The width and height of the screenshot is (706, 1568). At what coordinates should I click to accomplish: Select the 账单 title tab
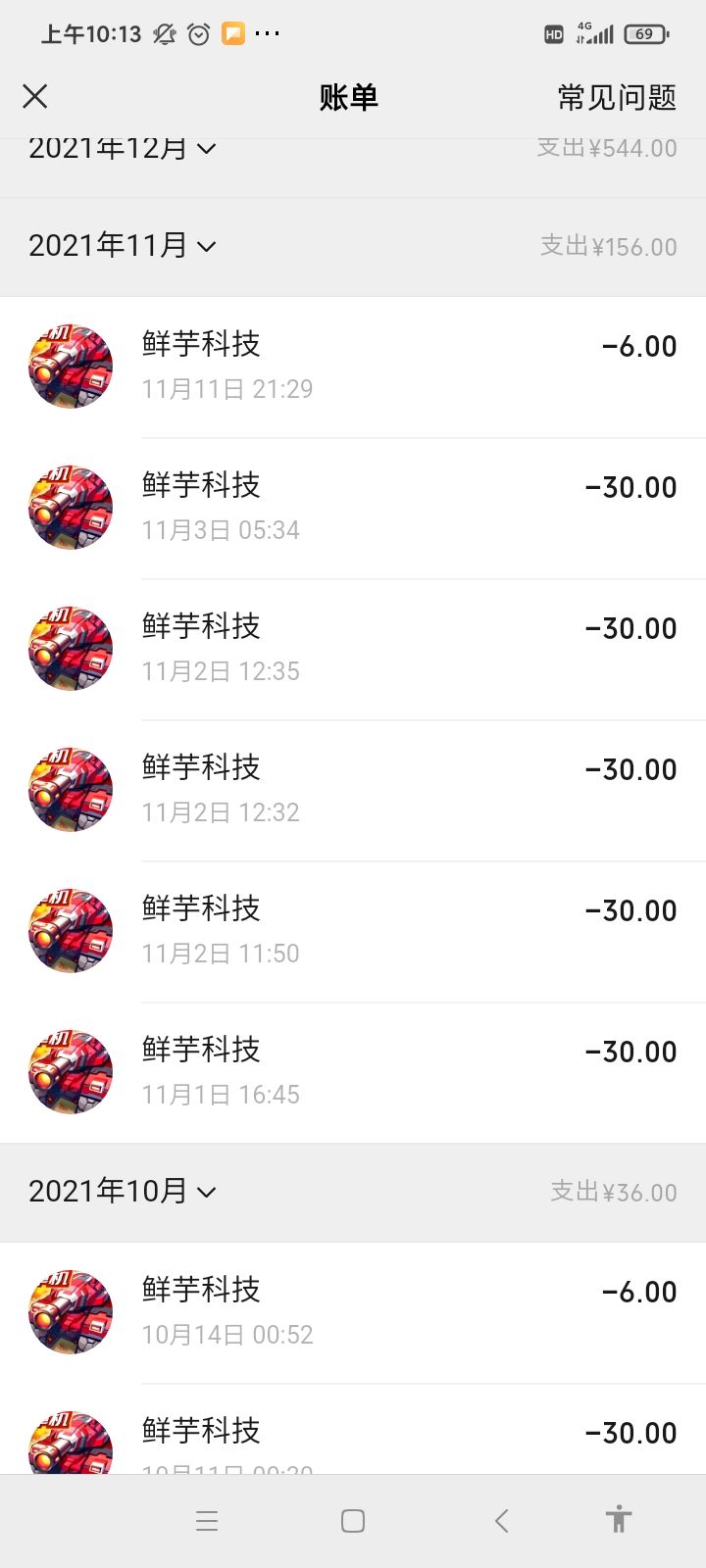tap(349, 97)
